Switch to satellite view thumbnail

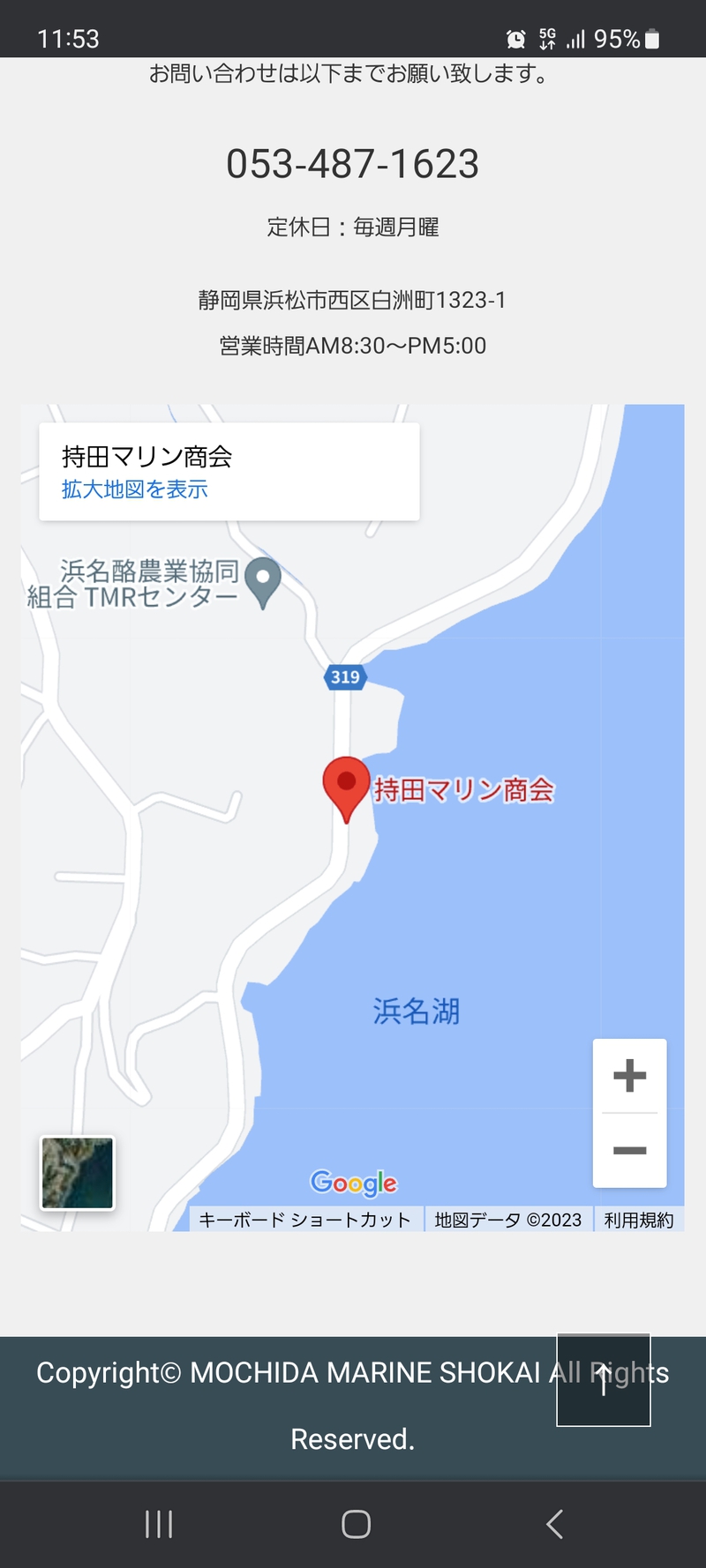tap(78, 1173)
